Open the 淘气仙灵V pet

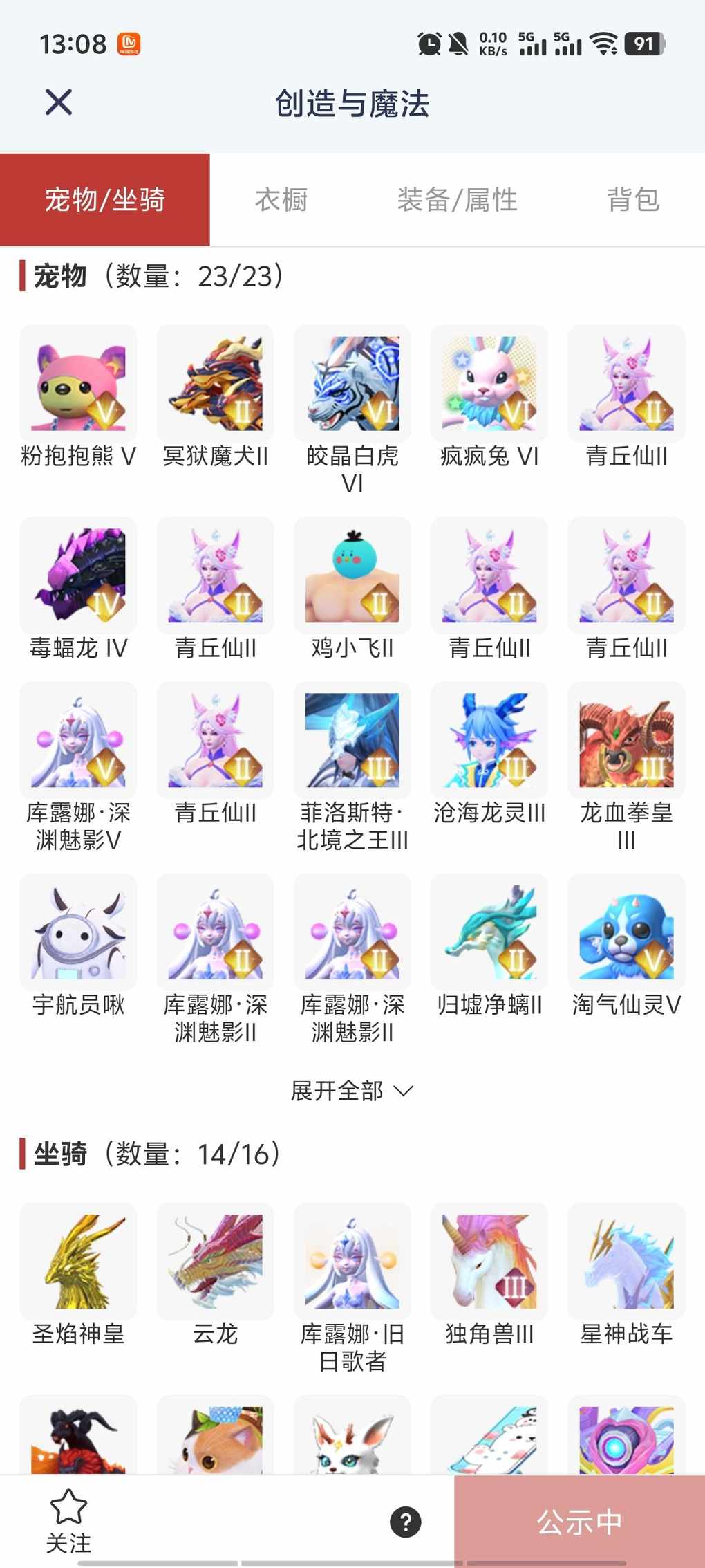626,932
